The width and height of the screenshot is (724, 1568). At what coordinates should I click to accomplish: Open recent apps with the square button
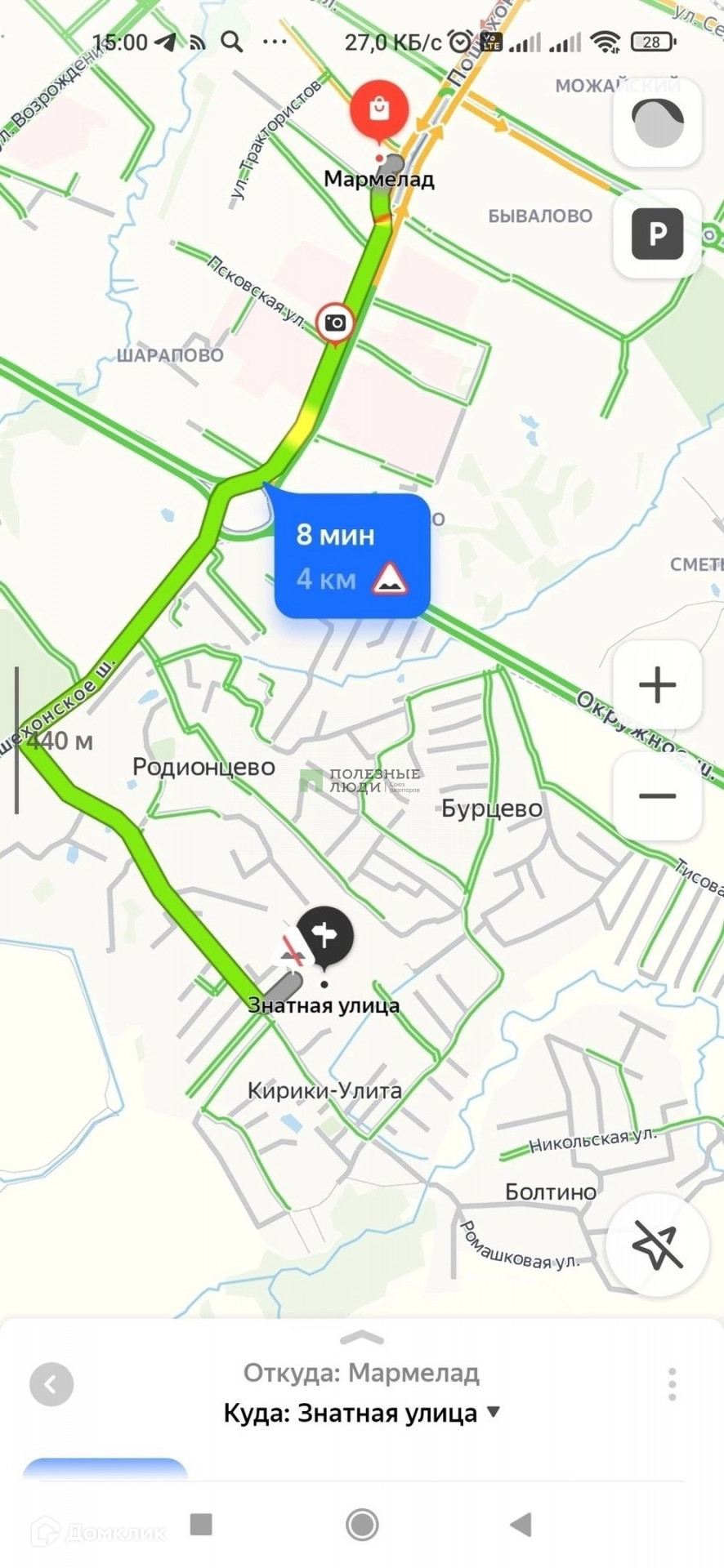(x=201, y=1524)
